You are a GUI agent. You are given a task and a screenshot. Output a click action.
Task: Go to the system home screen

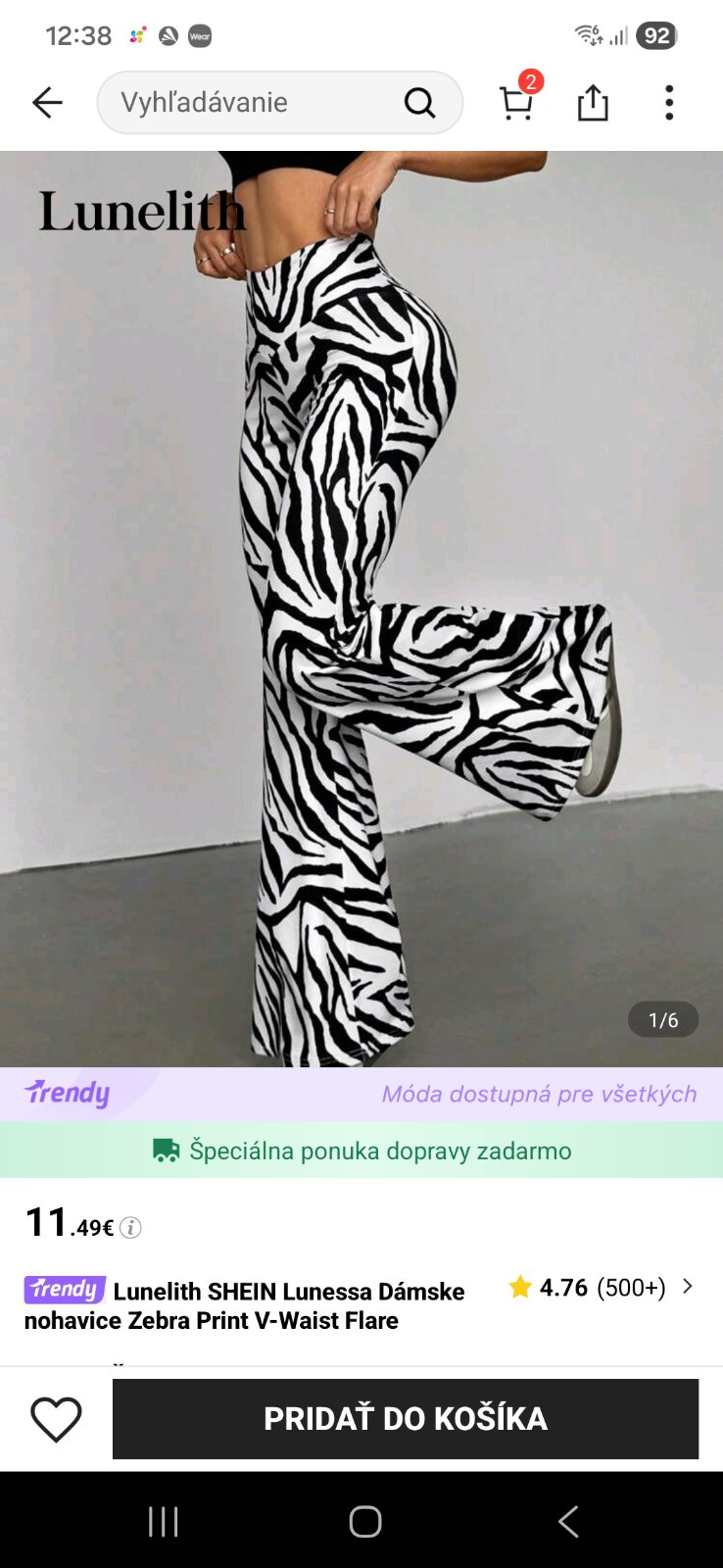coord(364,1521)
